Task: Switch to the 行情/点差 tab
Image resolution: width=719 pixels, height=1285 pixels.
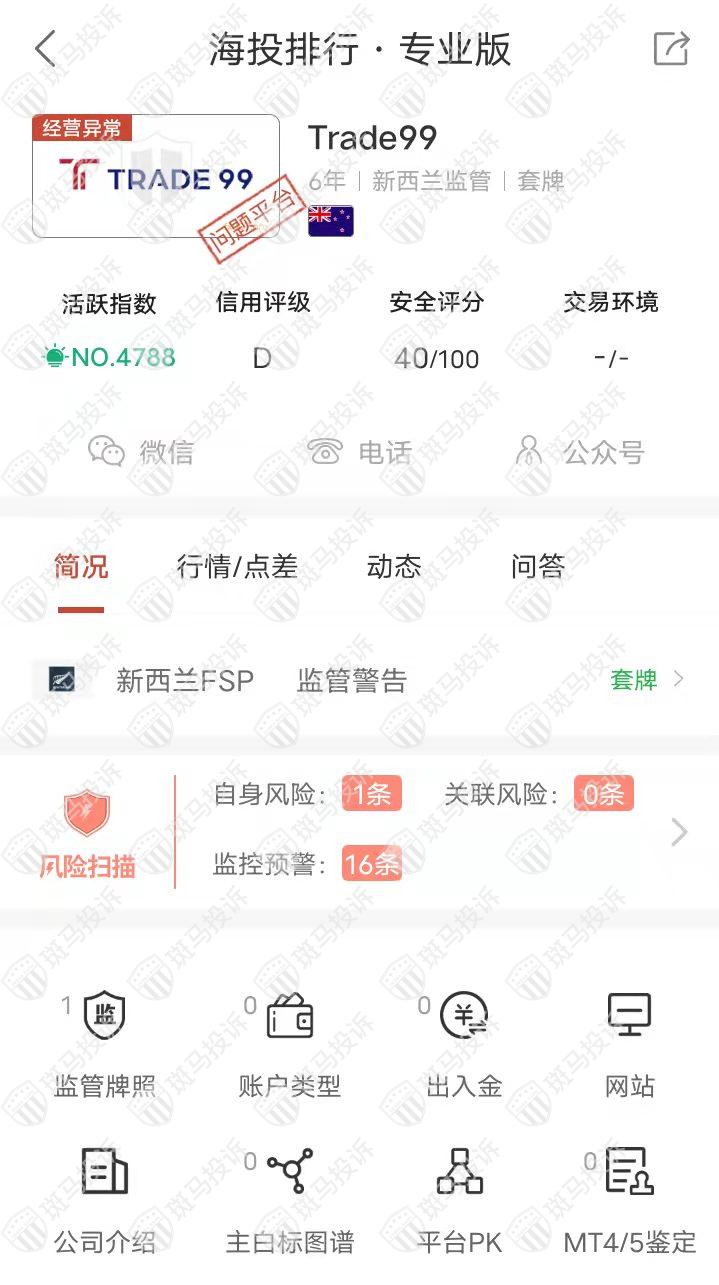Action: 237,567
